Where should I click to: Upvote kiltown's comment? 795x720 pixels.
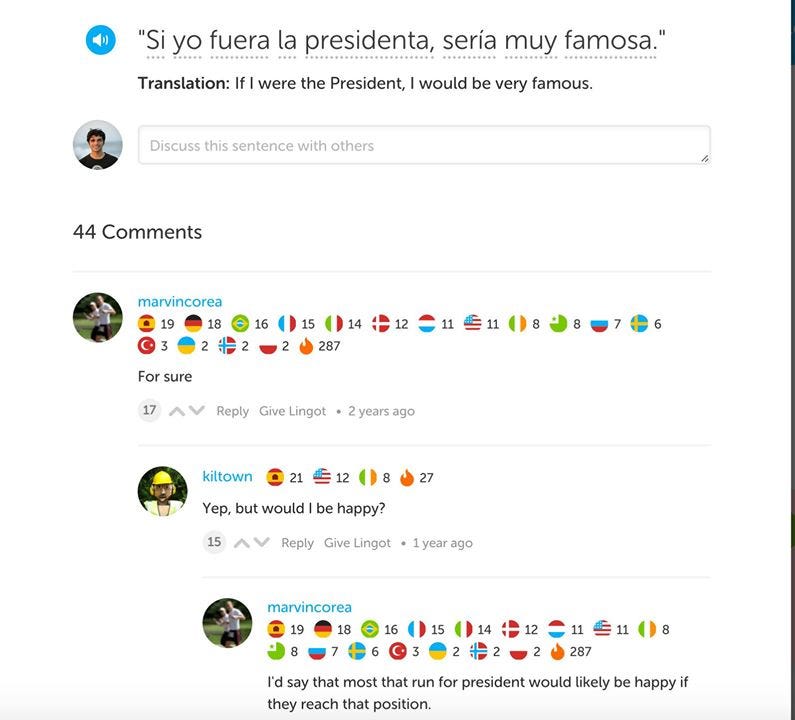click(242, 543)
